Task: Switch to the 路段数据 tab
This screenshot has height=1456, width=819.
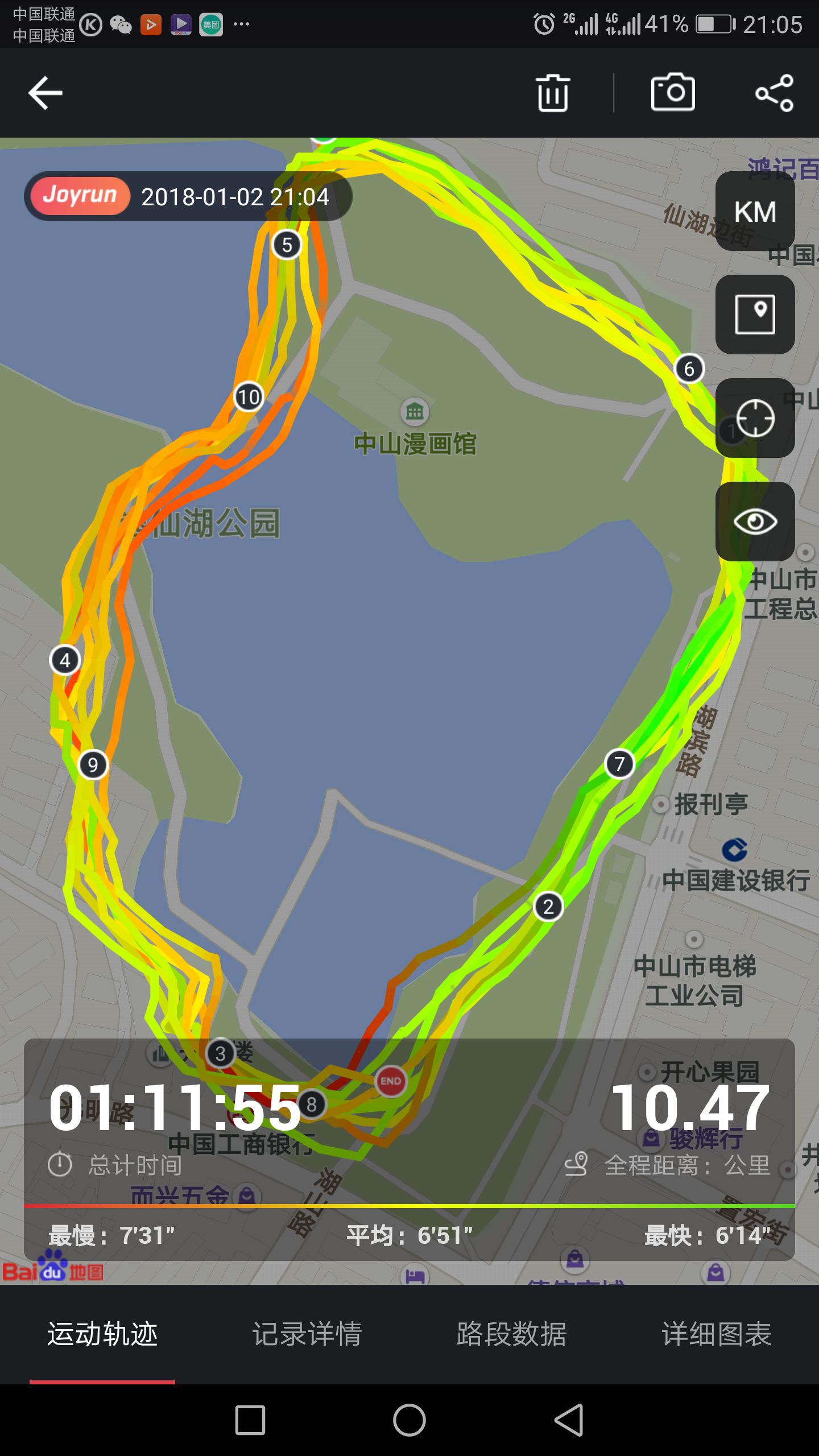Action: point(512,1334)
